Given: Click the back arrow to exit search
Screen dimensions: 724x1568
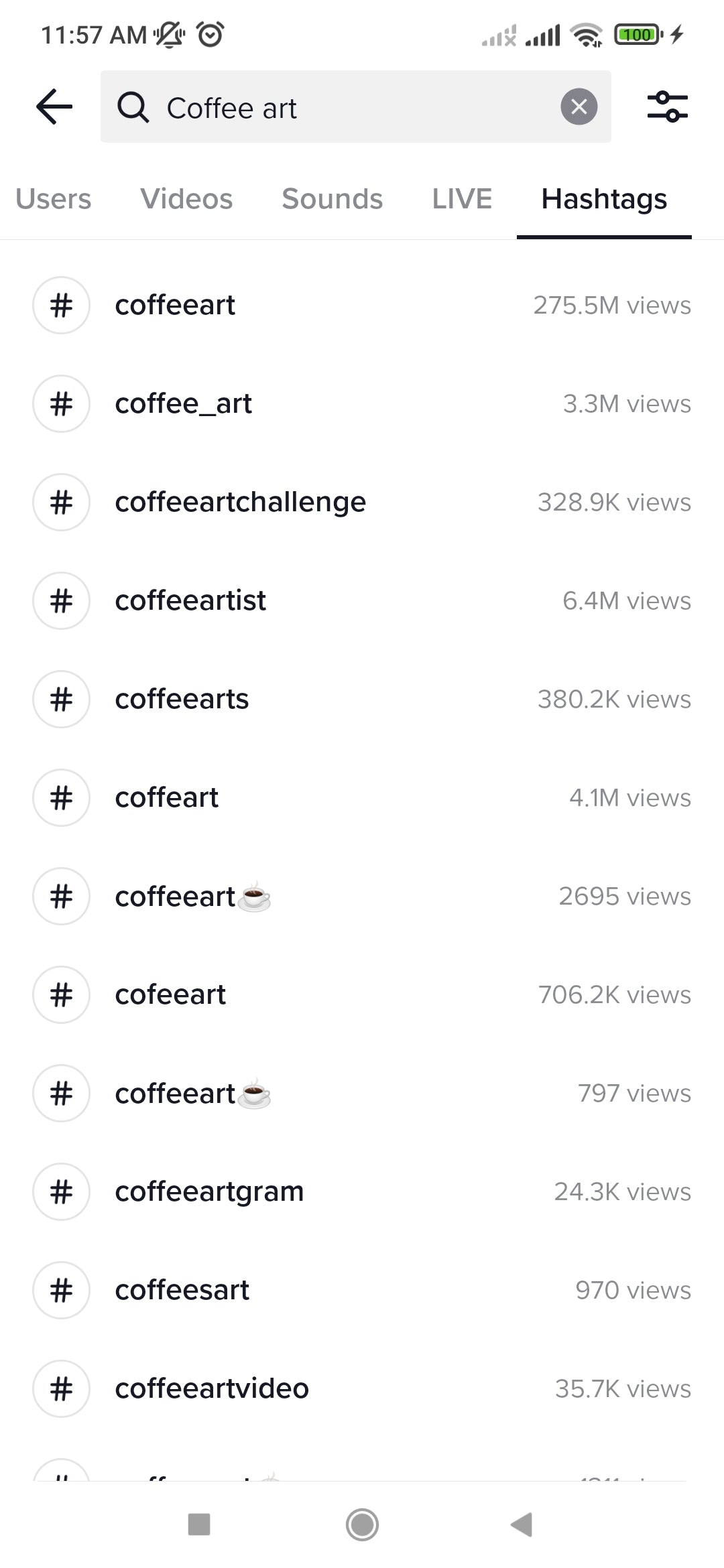Looking at the screenshot, I should tap(54, 106).
